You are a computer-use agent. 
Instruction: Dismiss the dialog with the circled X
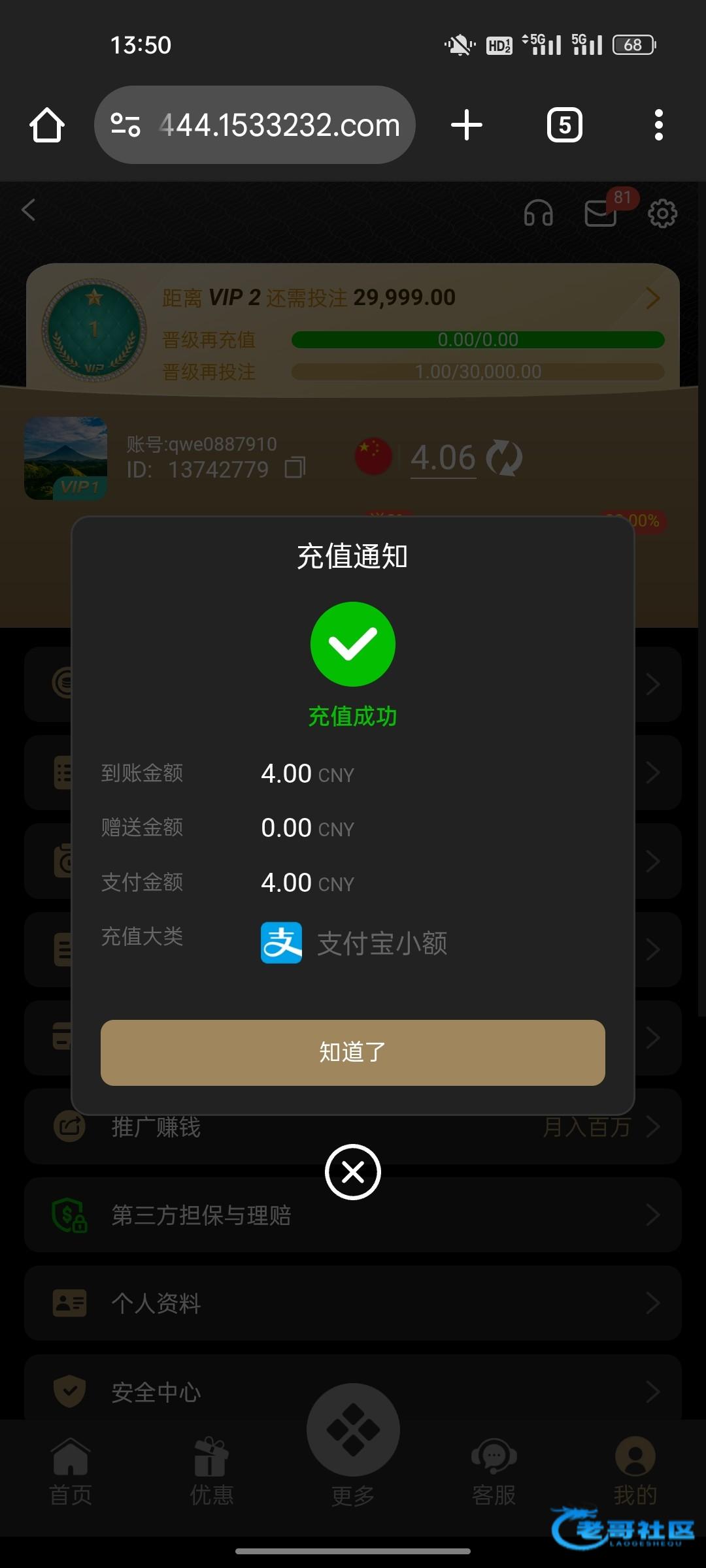point(353,1172)
